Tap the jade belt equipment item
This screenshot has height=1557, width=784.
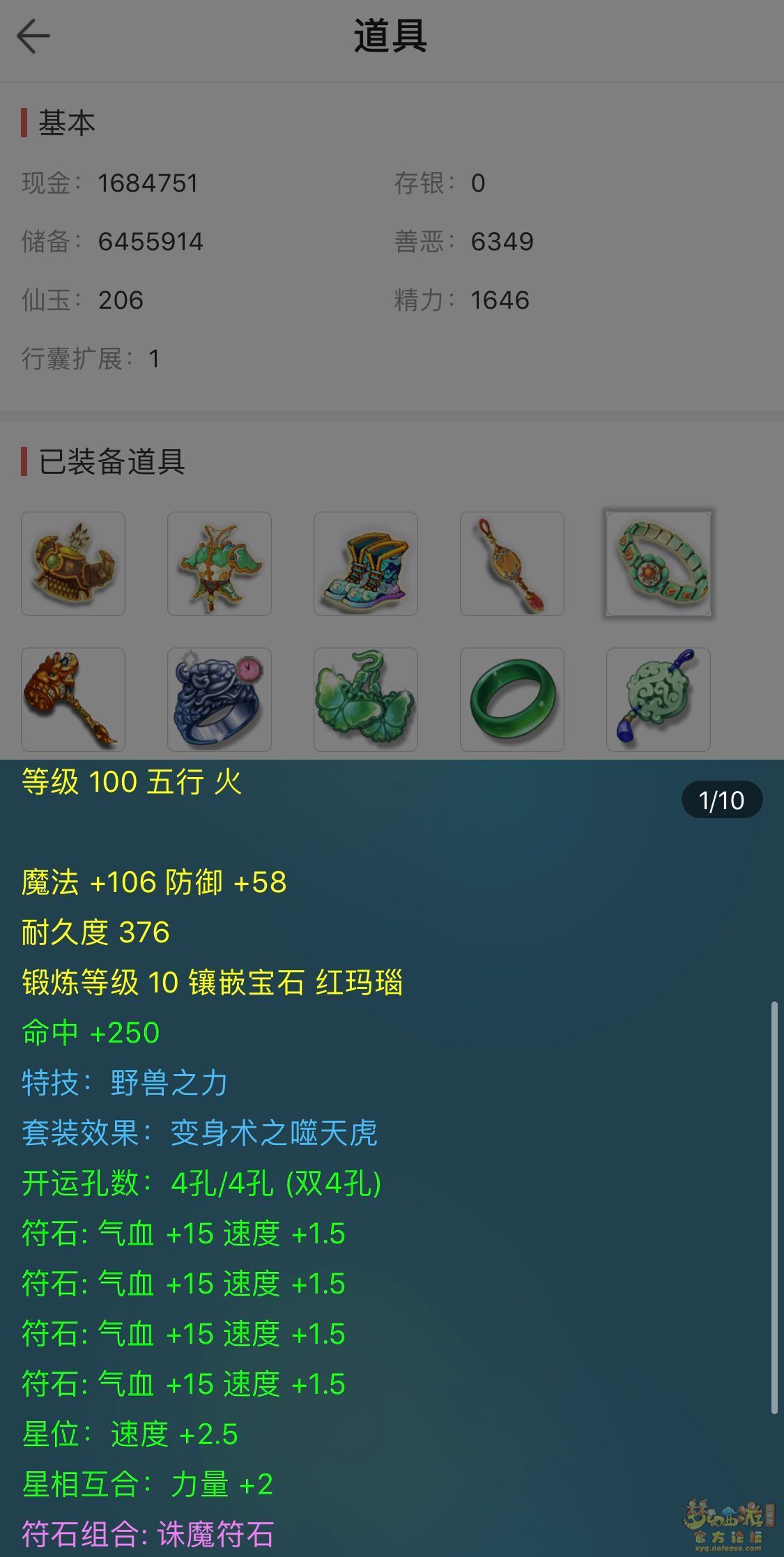pos(659,564)
